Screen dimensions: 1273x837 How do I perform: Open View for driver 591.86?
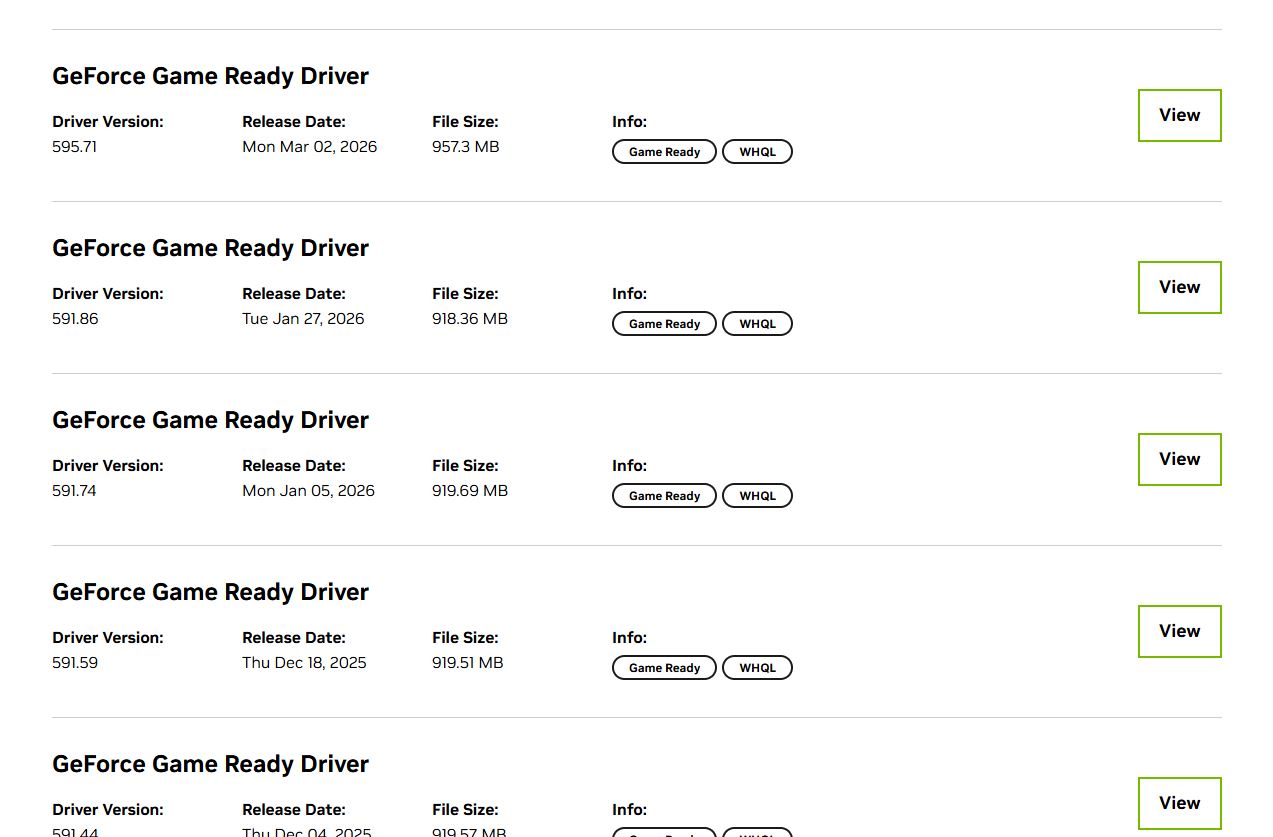coord(1179,287)
